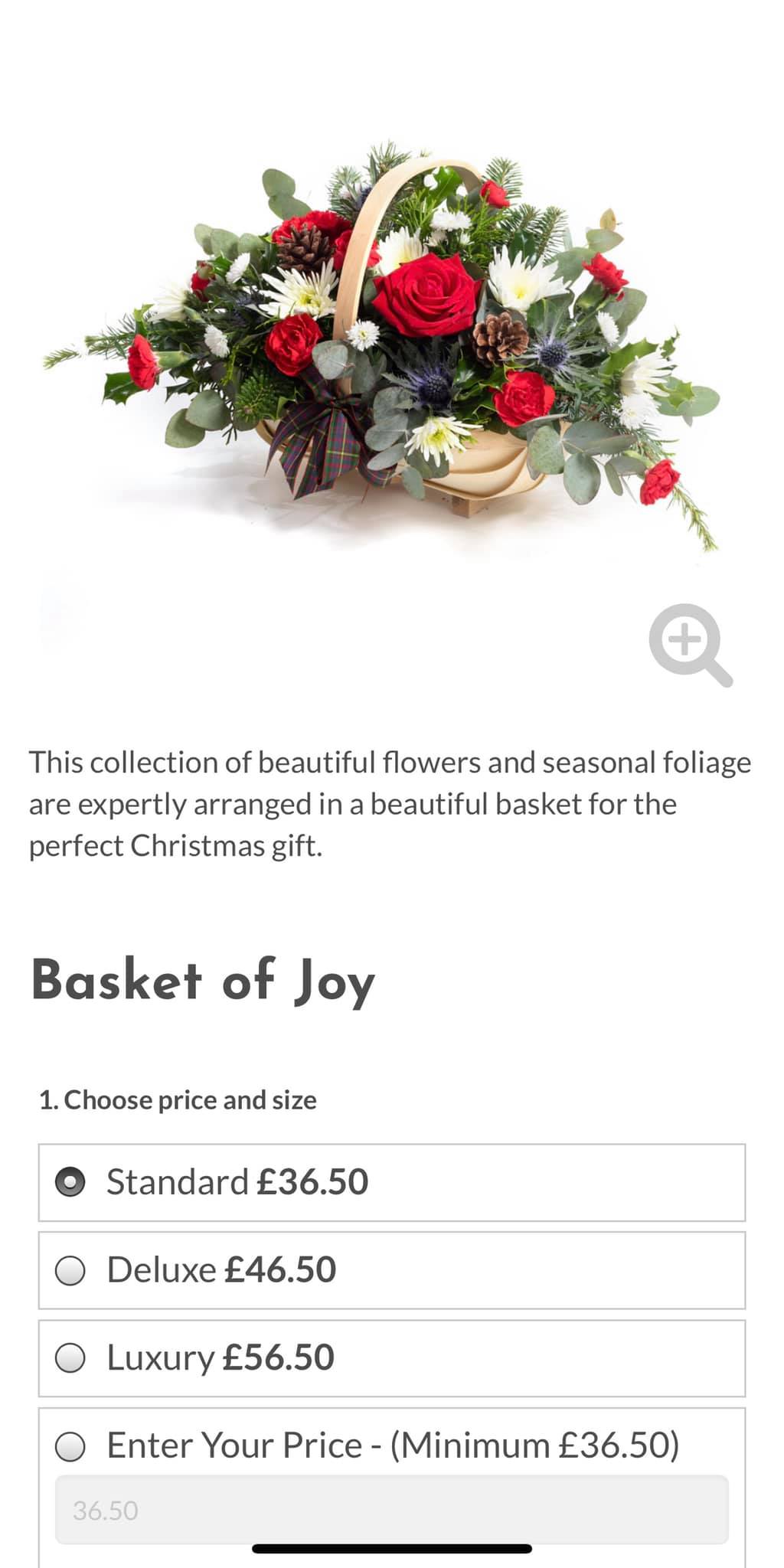Choose the Deluxe £46.50 size
The width and height of the screenshot is (784, 1568).
[392, 1270]
